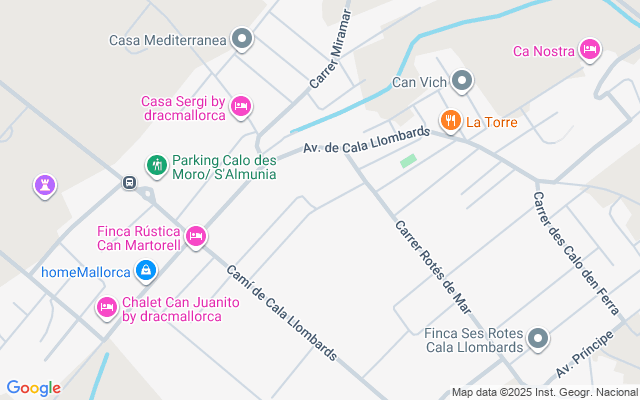Tap the bus stop icon

pyautogui.click(x=129, y=182)
